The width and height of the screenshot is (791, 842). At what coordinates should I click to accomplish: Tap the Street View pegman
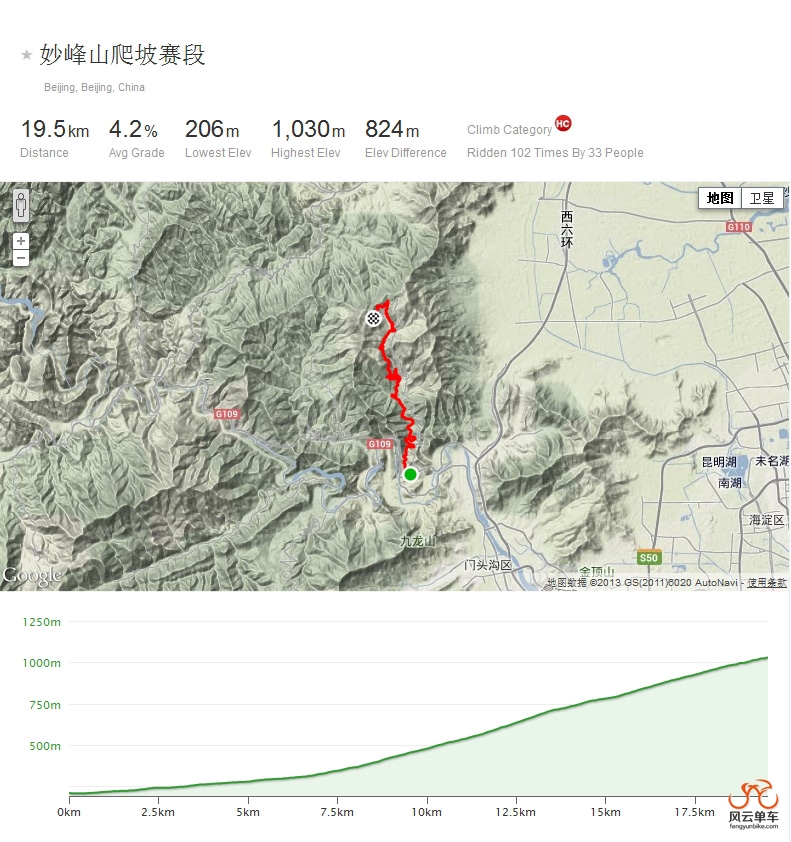tap(21, 208)
